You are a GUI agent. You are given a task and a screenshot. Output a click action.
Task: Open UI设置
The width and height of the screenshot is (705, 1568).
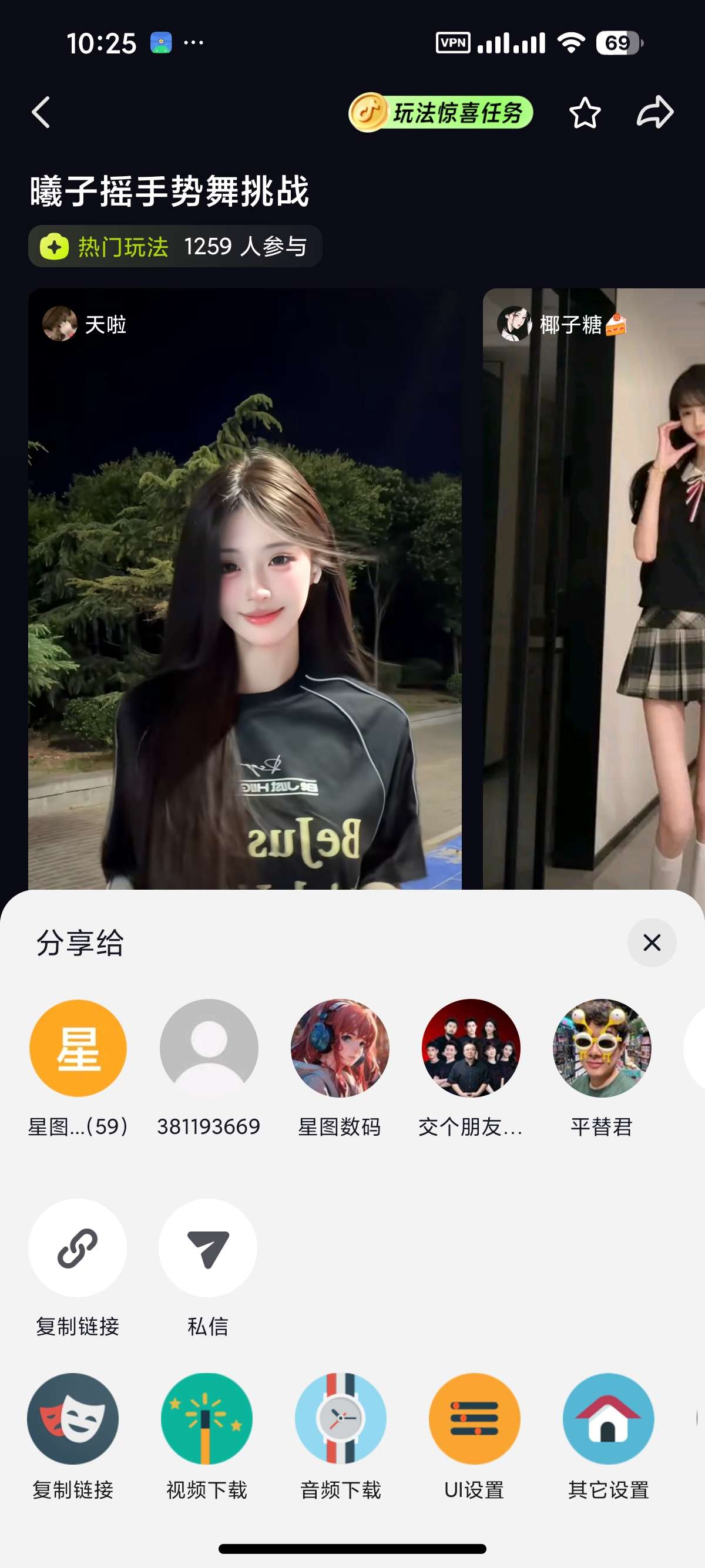[x=474, y=1436]
